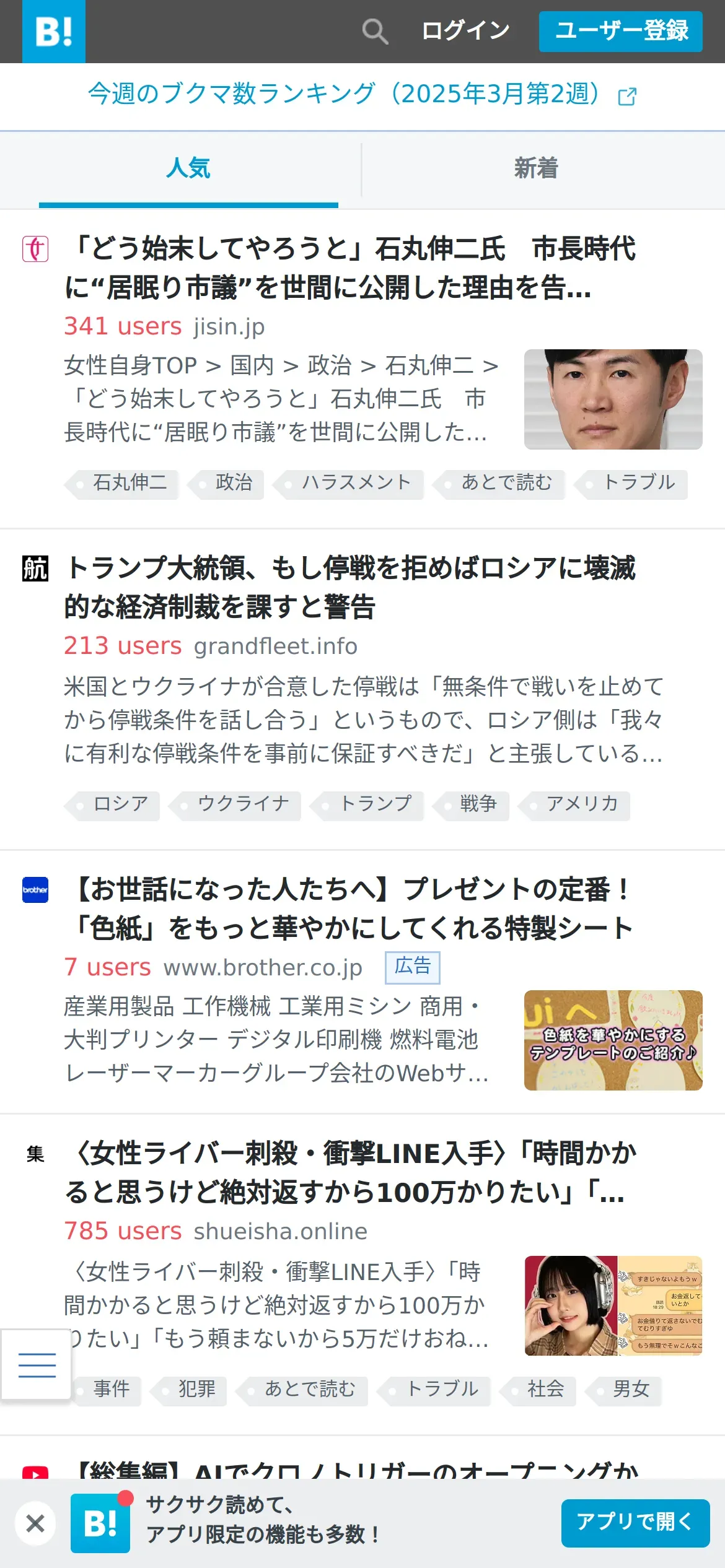This screenshot has height=1568, width=725.
Task: View the 785 users bookmark count
Action: tap(123, 1231)
